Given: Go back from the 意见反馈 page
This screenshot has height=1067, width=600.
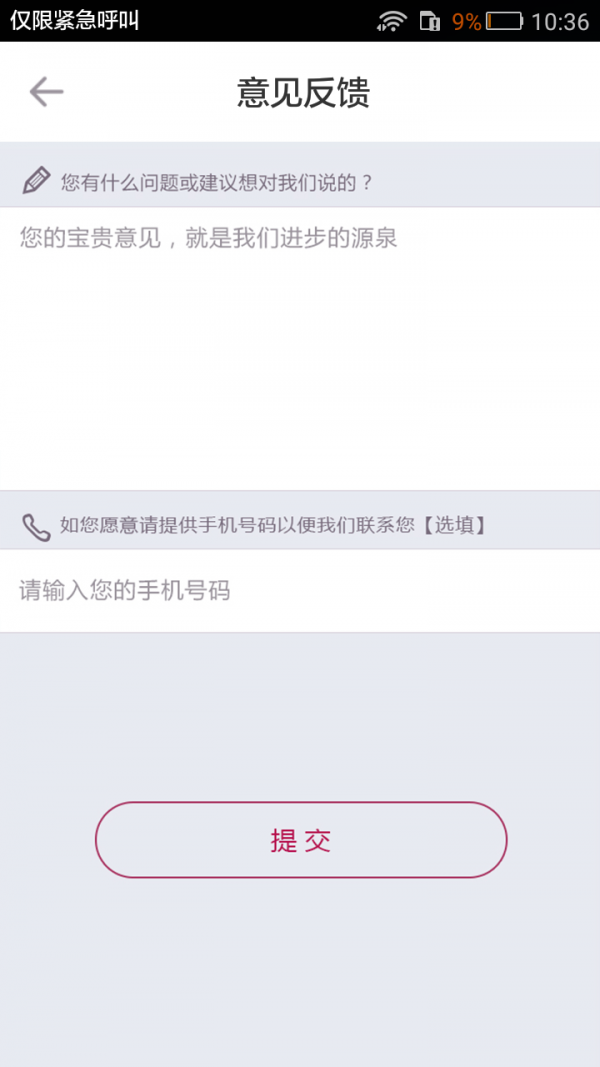Looking at the screenshot, I should click(46, 92).
